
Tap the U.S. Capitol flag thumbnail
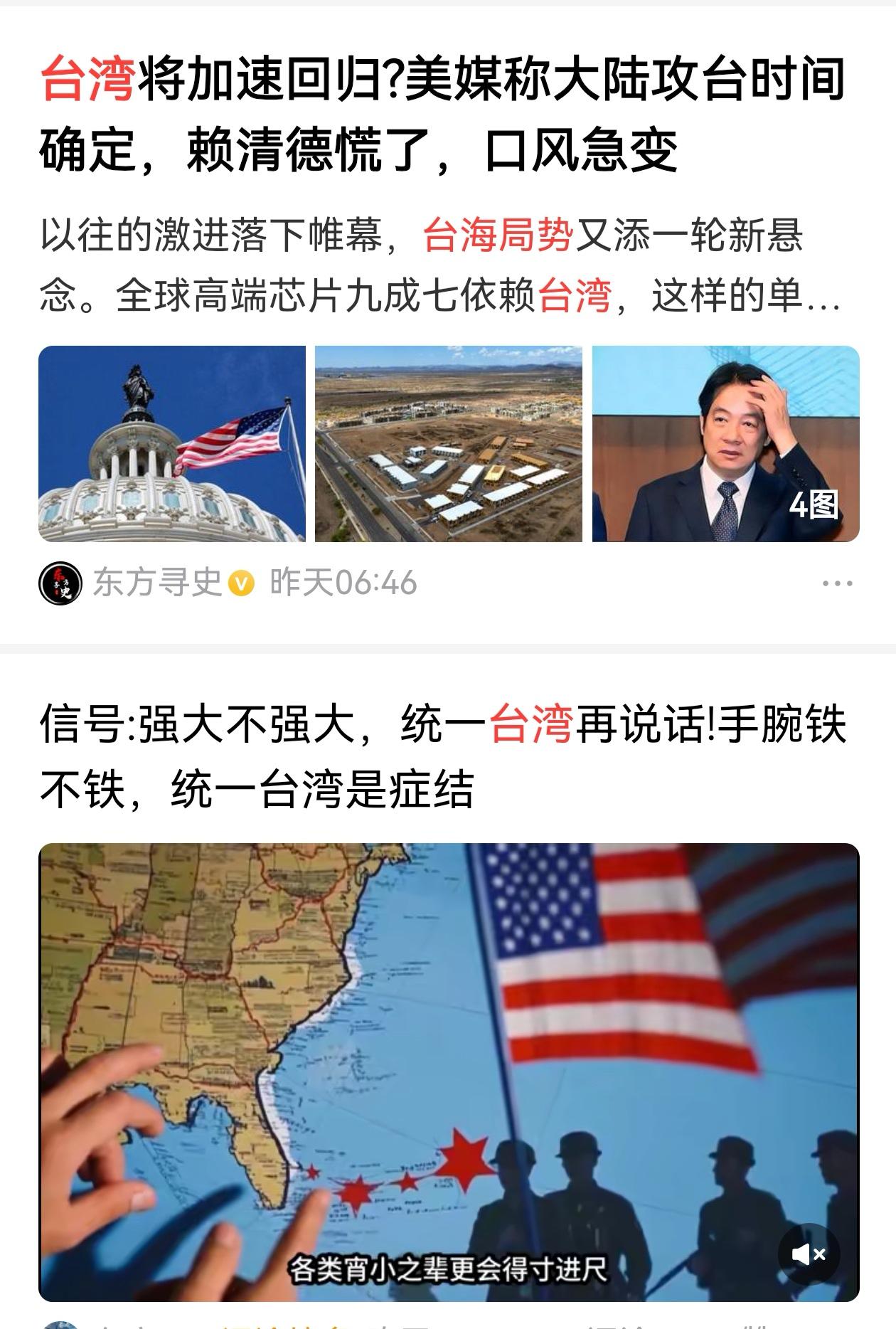tap(171, 444)
